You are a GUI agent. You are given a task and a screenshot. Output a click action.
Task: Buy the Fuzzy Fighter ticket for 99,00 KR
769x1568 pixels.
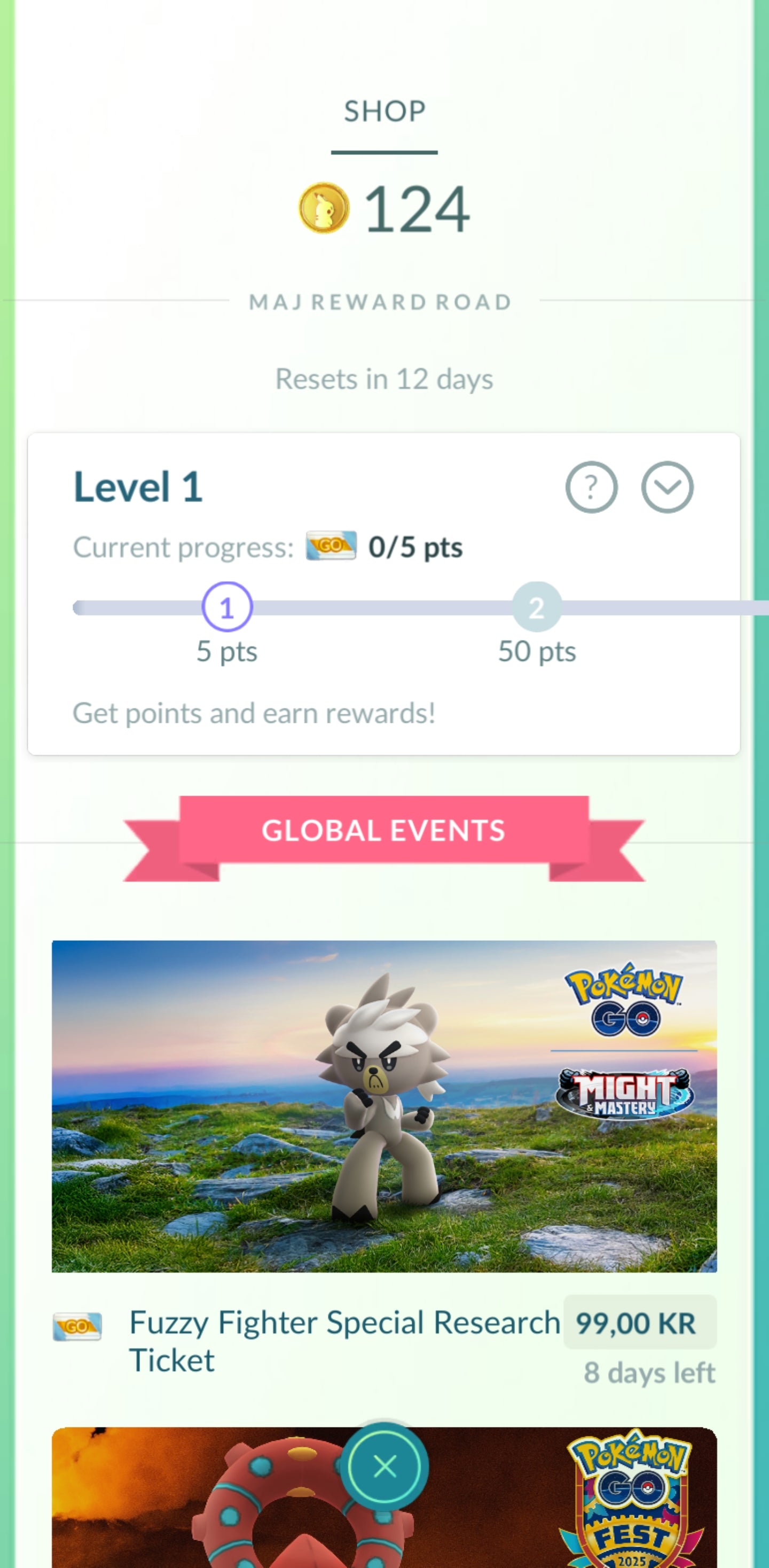click(x=639, y=1323)
